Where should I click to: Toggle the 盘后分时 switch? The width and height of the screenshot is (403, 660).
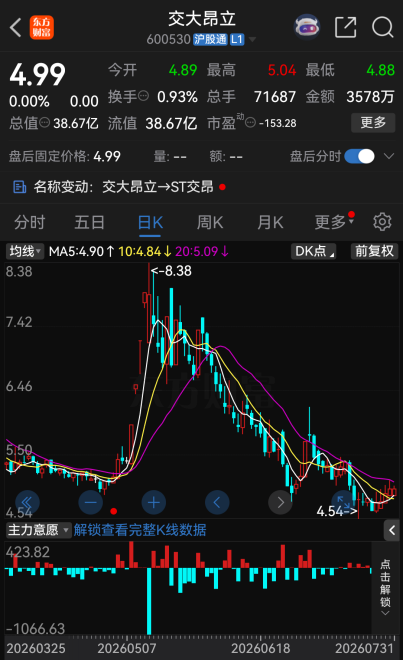pos(360,157)
